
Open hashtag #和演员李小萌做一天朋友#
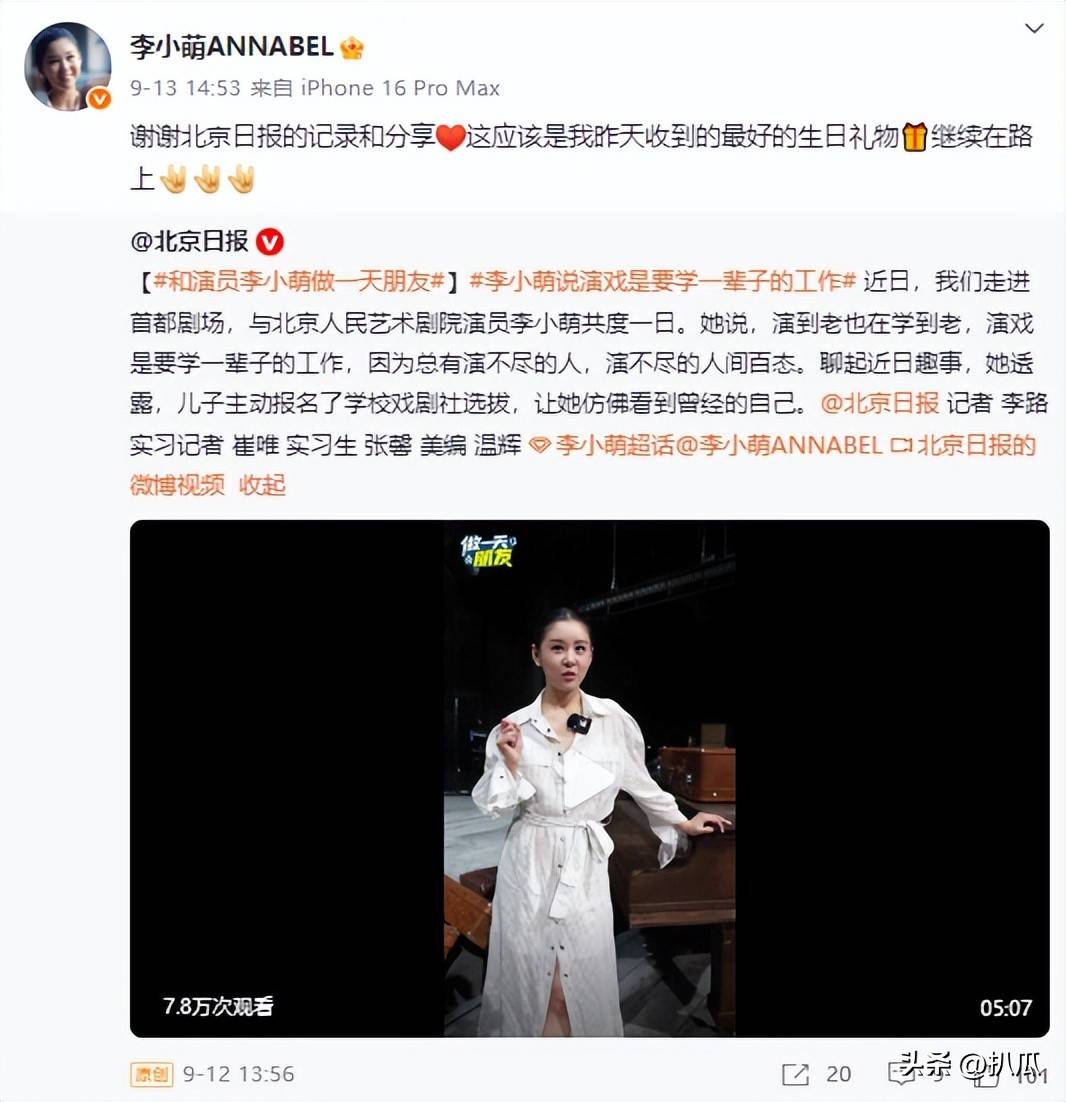coord(298,282)
